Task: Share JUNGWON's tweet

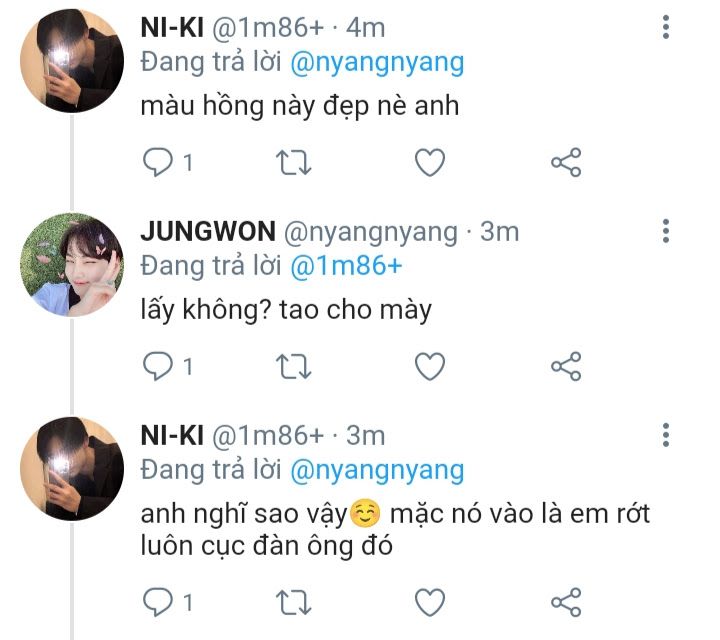Action: point(566,366)
